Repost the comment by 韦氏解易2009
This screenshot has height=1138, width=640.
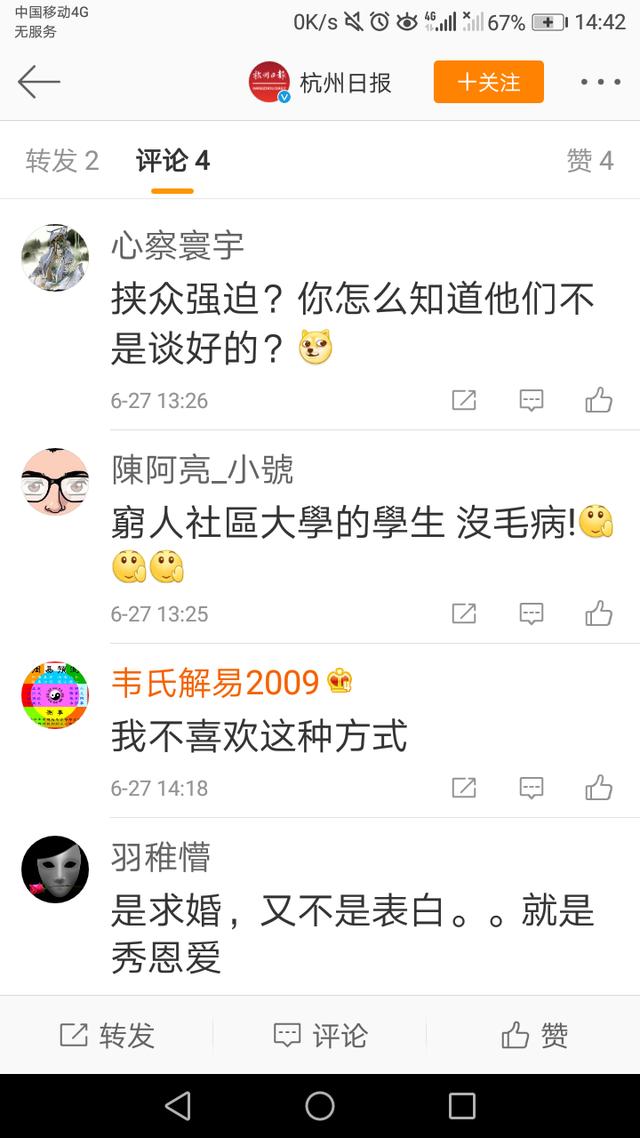pyautogui.click(x=464, y=788)
